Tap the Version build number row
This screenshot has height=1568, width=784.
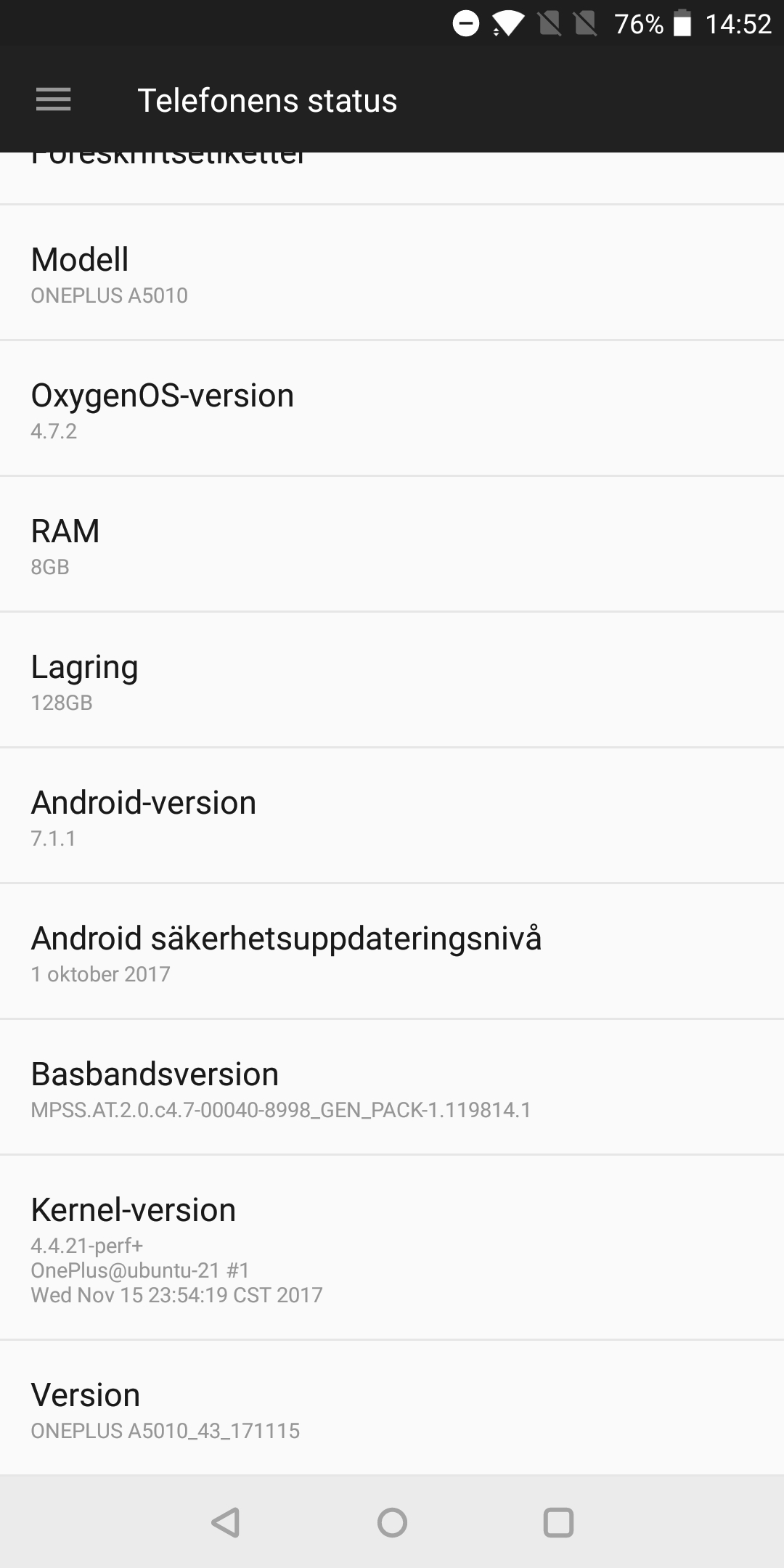click(392, 1408)
